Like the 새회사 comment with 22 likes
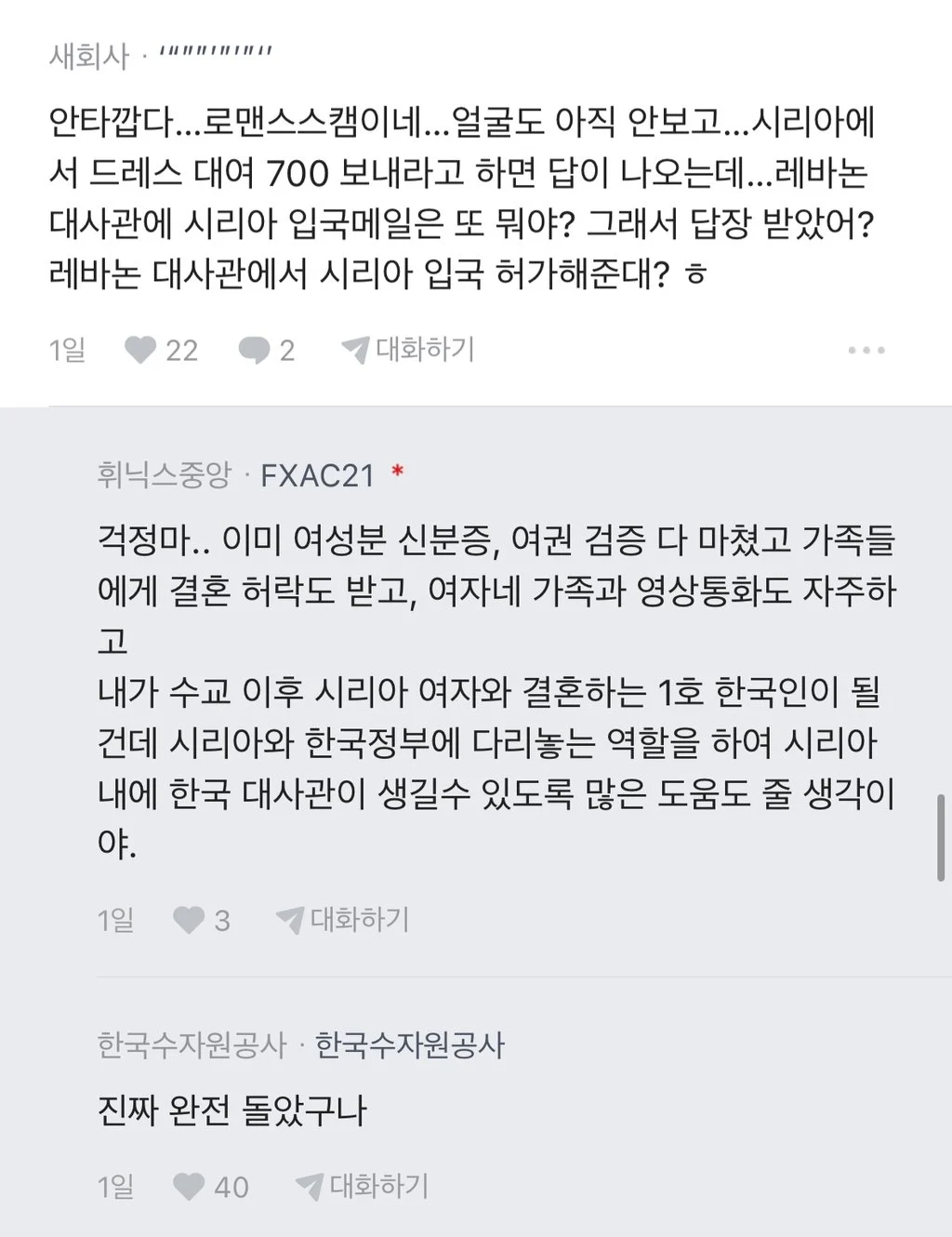 (x=141, y=351)
